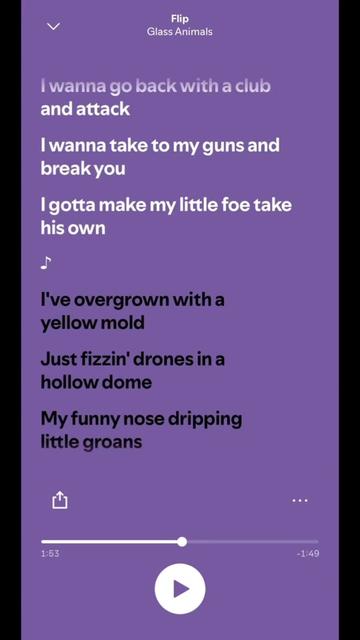The width and height of the screenshot is (360, 640).
Task: Collapse the lyrics view with the down chevron
Action: 53,27
